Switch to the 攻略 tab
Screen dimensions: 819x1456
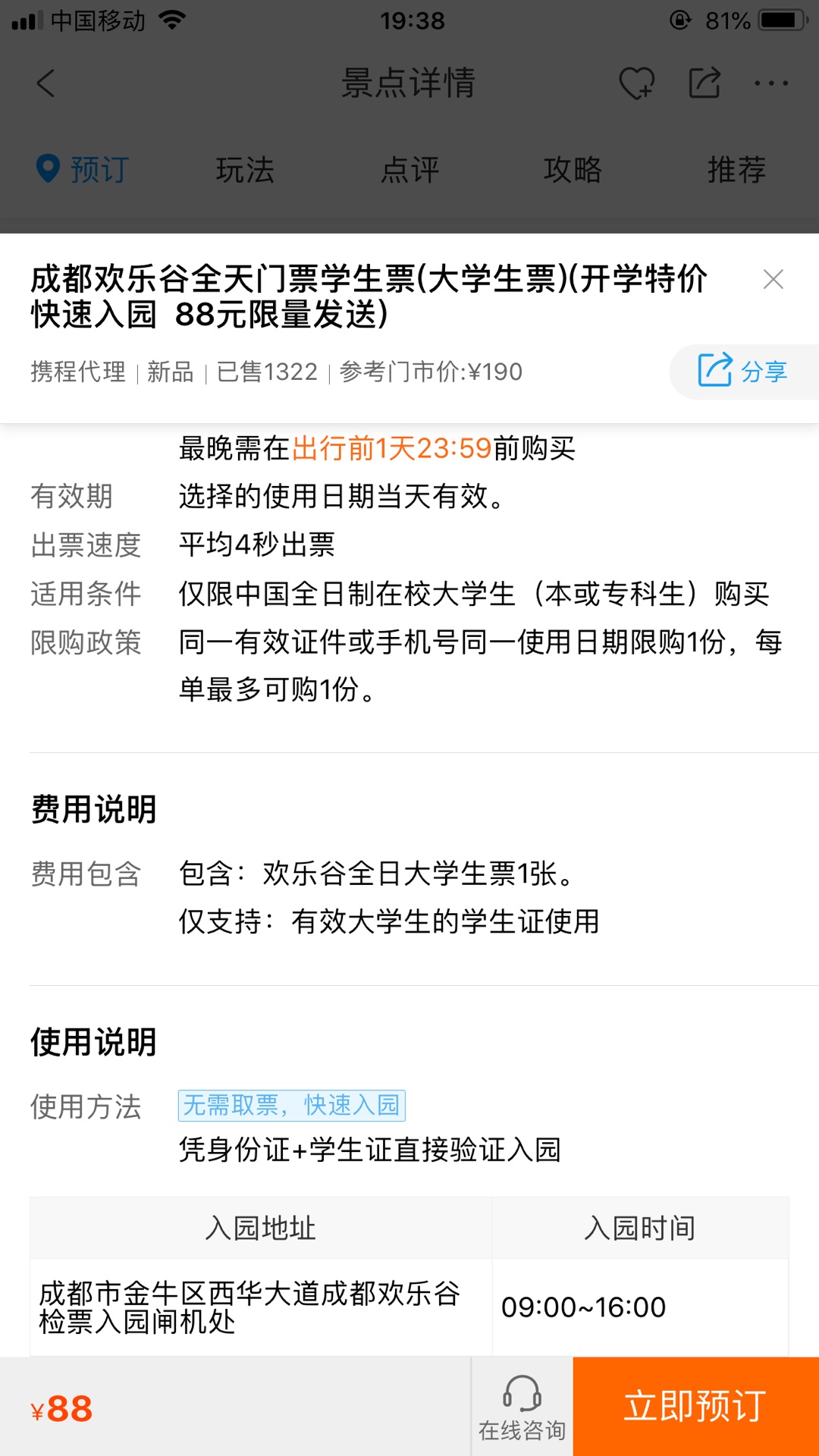[573, 169]
